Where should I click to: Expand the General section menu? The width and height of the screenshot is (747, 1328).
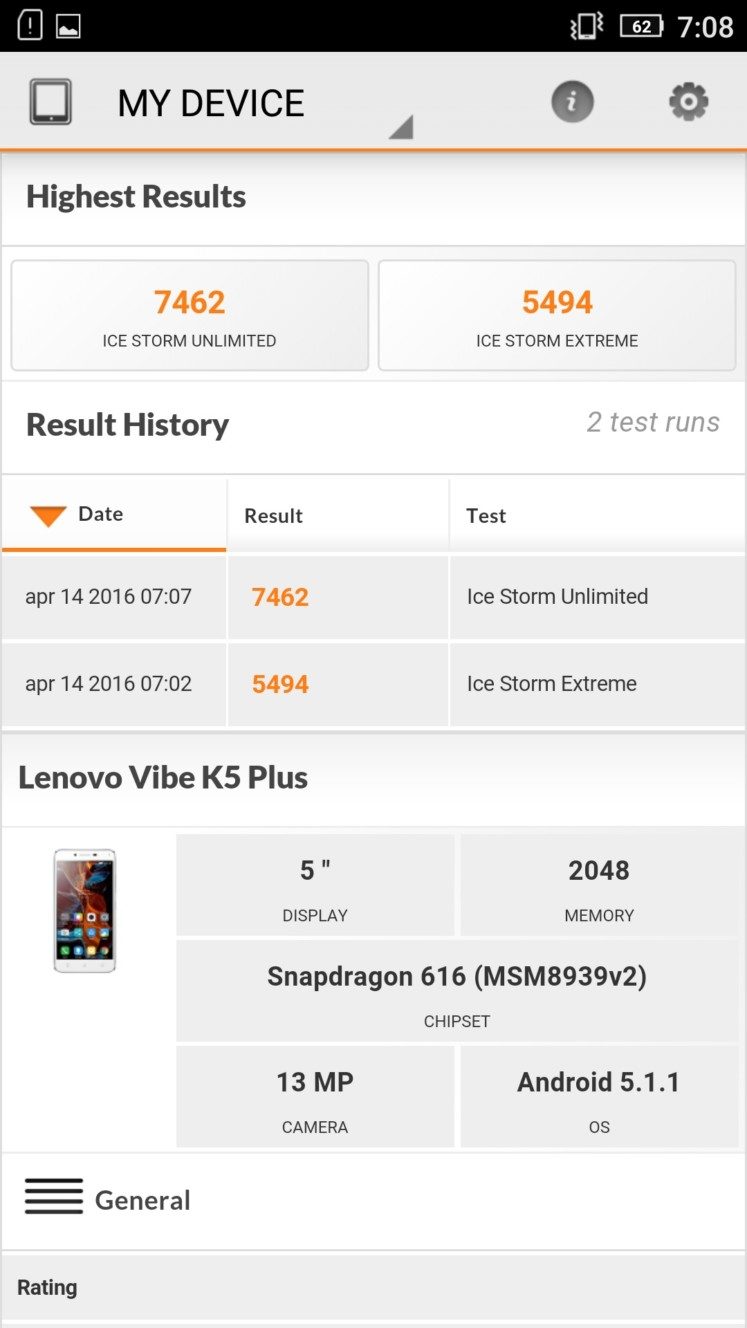[x=107, y=1199]
